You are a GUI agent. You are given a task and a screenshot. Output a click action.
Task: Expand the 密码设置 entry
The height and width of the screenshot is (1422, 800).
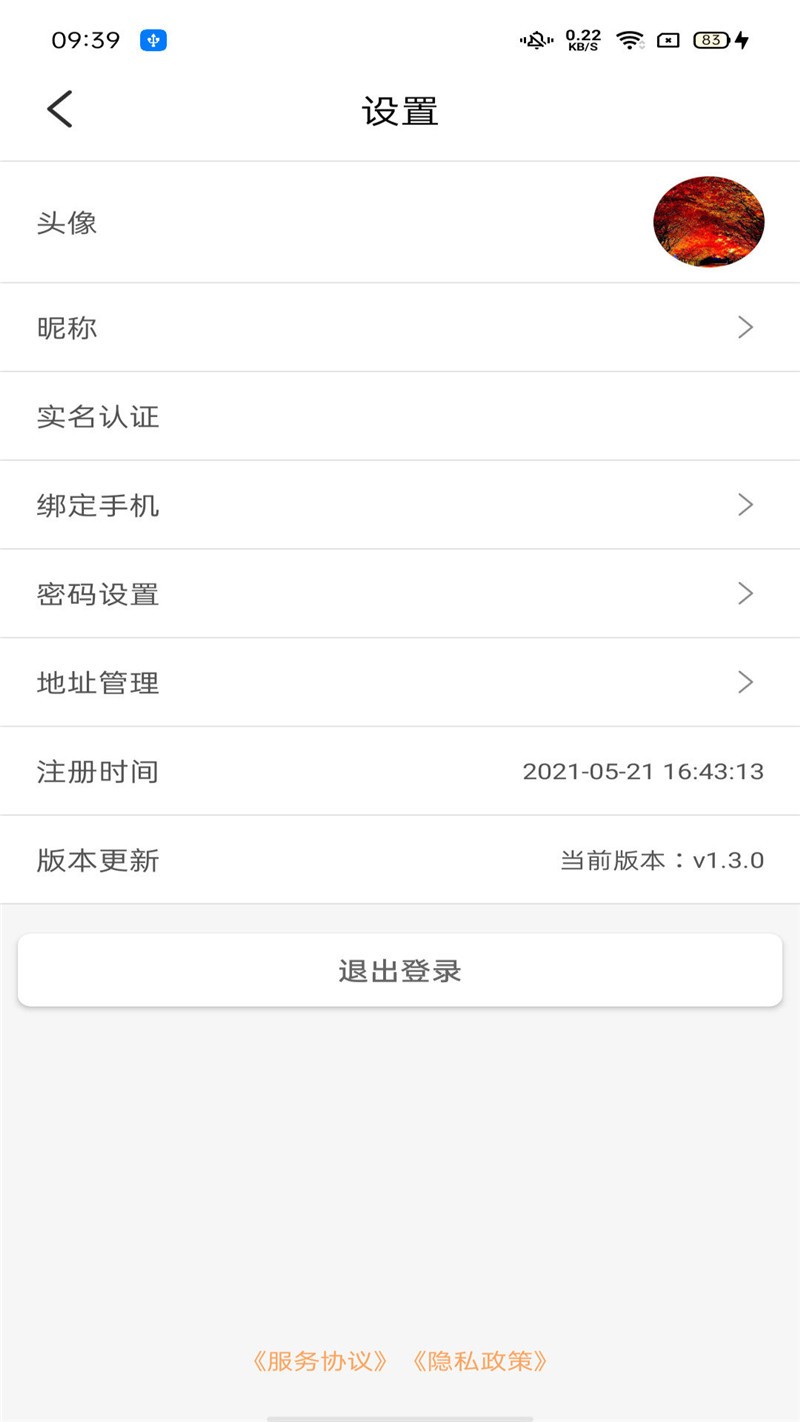[744, 593]
